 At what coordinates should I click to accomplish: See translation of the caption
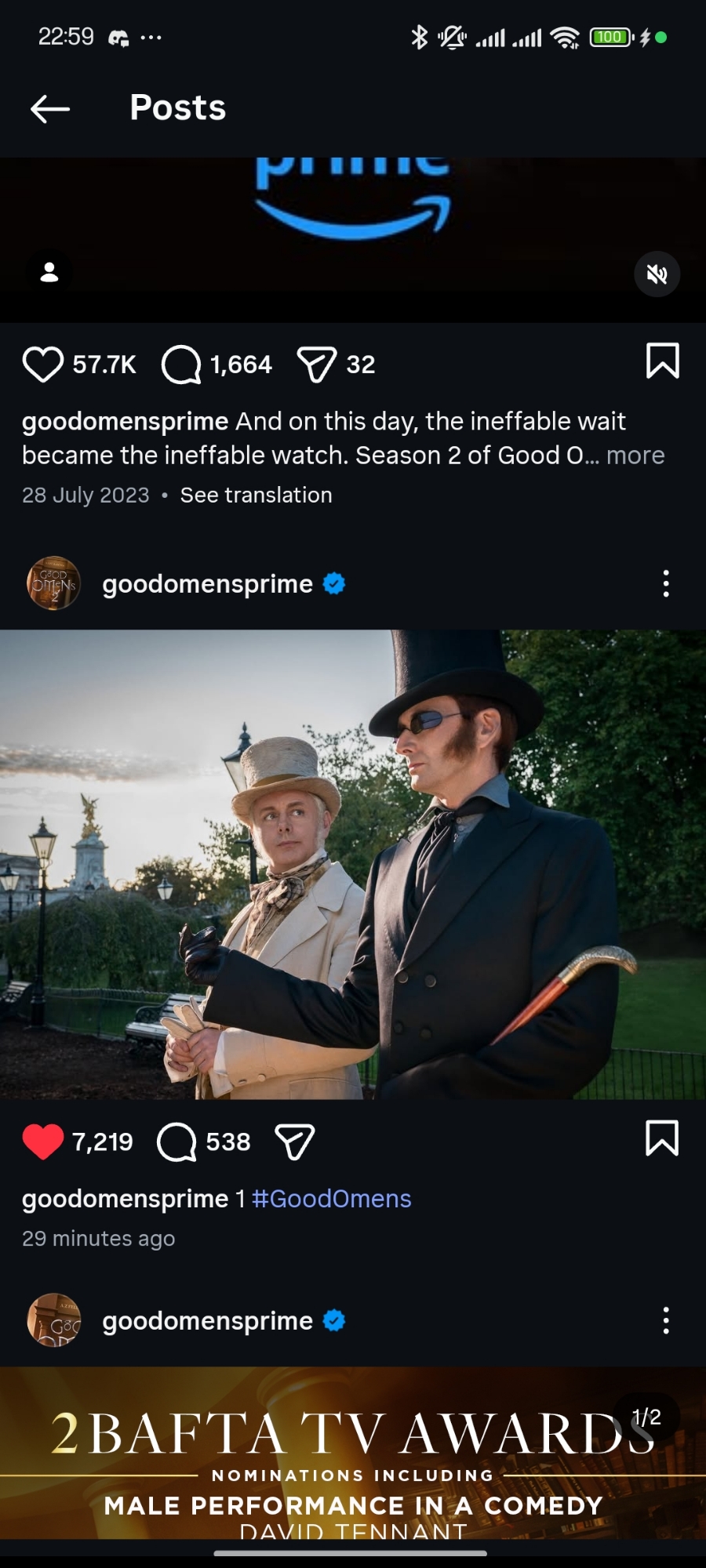tap(256, 495)
